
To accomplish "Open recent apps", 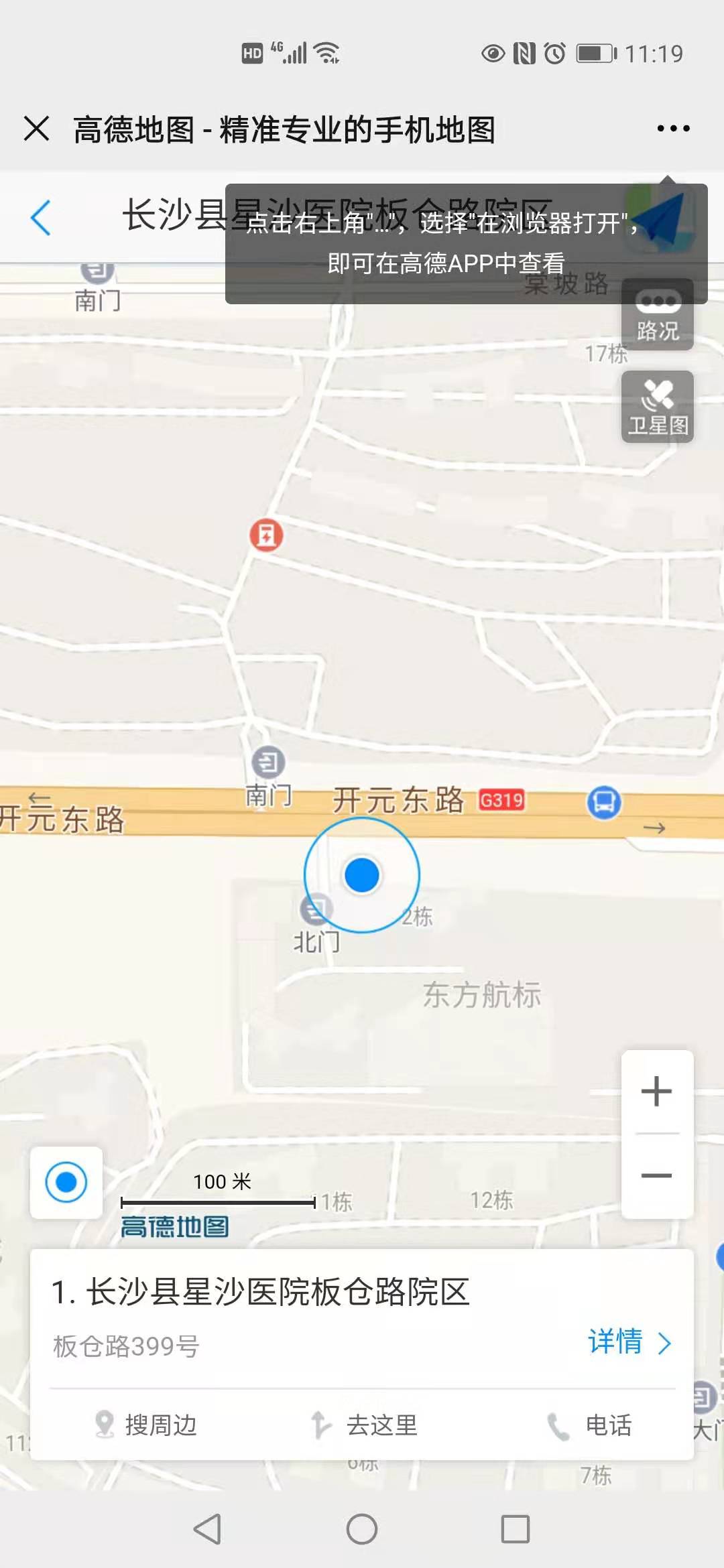I will [516, 1529].
